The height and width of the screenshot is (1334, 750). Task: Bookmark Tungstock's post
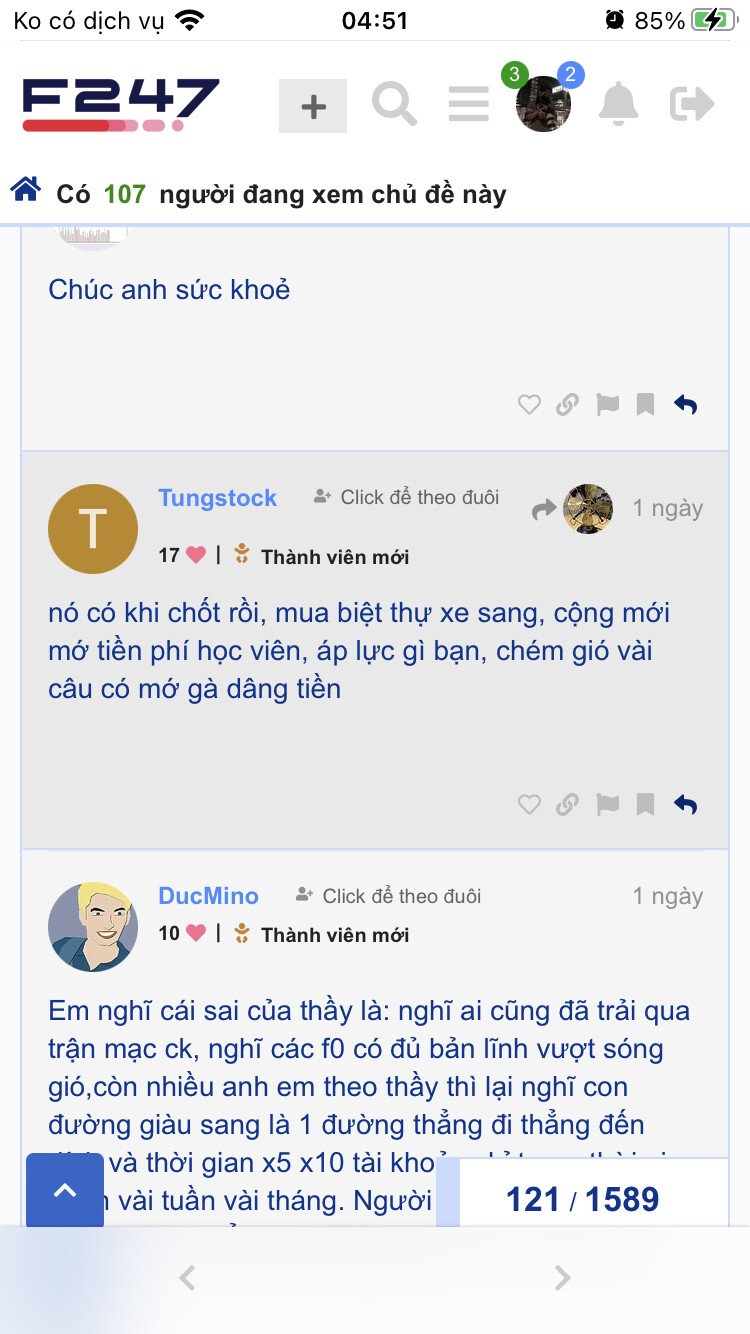pos(646,804)
